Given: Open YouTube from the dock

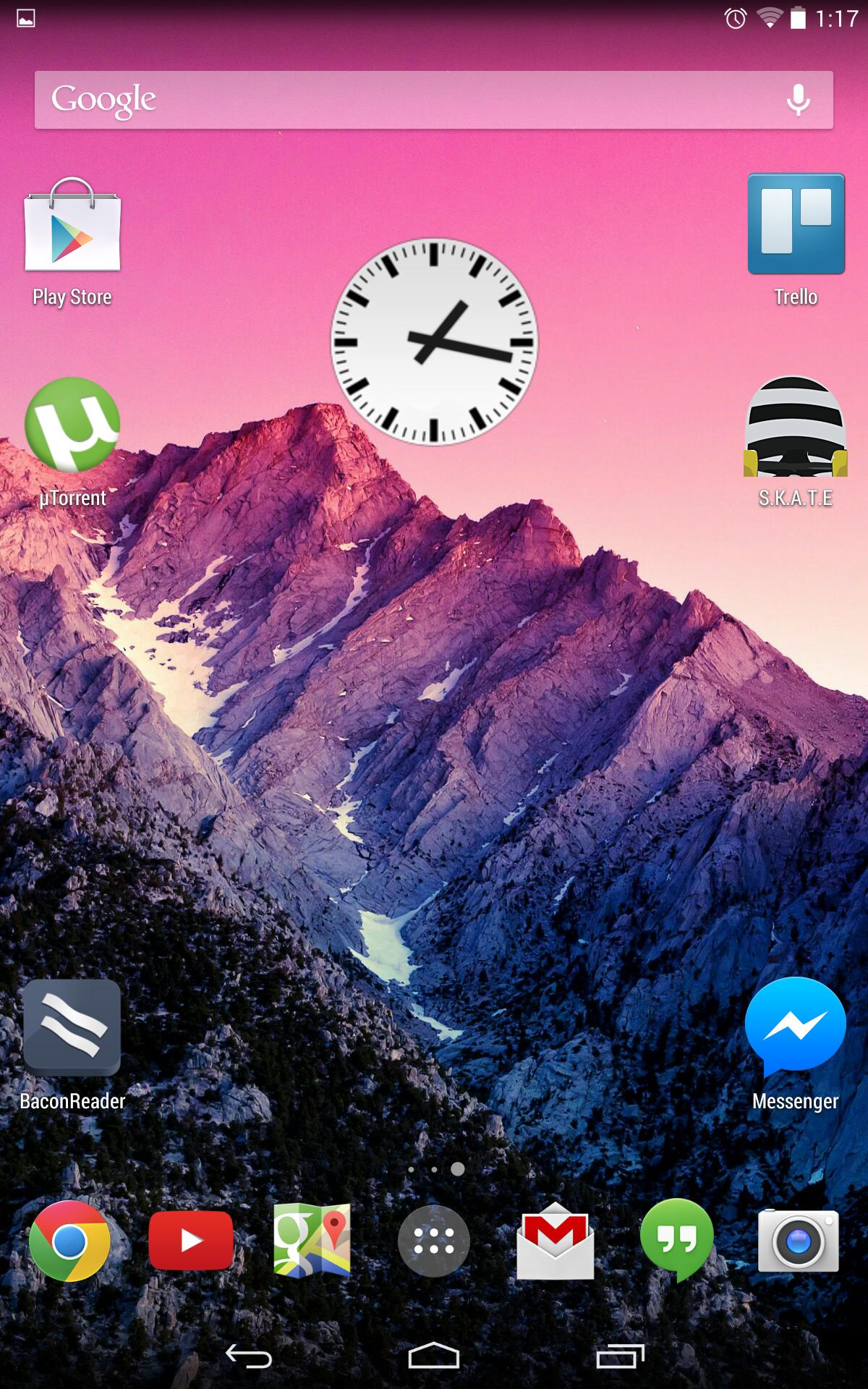Looking at the screenshot, I should click(x=192, y=1241).
